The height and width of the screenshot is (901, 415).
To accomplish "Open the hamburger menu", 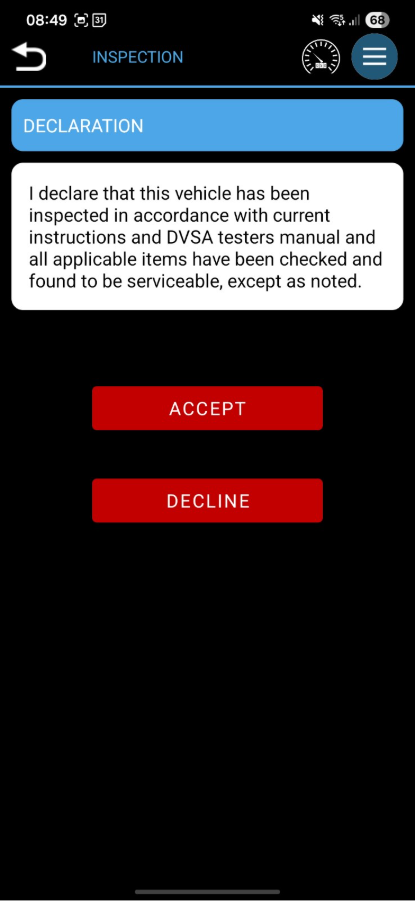I will tap(374, 57).
